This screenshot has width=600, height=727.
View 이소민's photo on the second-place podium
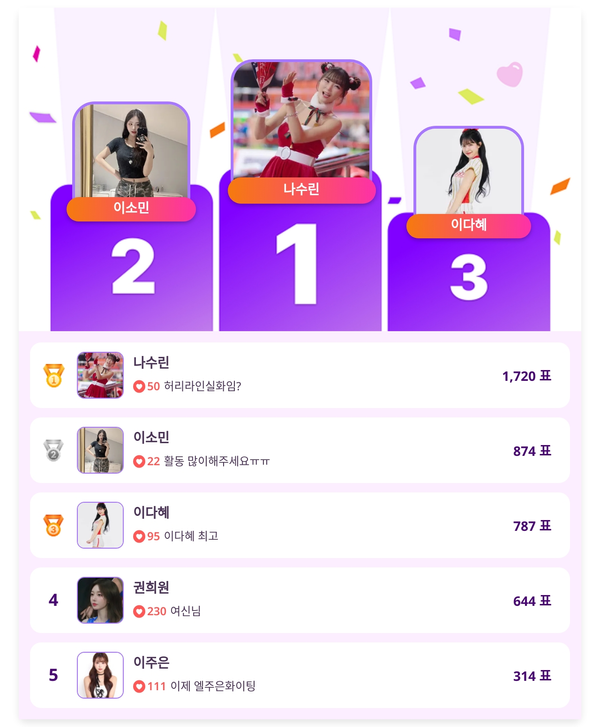click(x=131, y=150)
